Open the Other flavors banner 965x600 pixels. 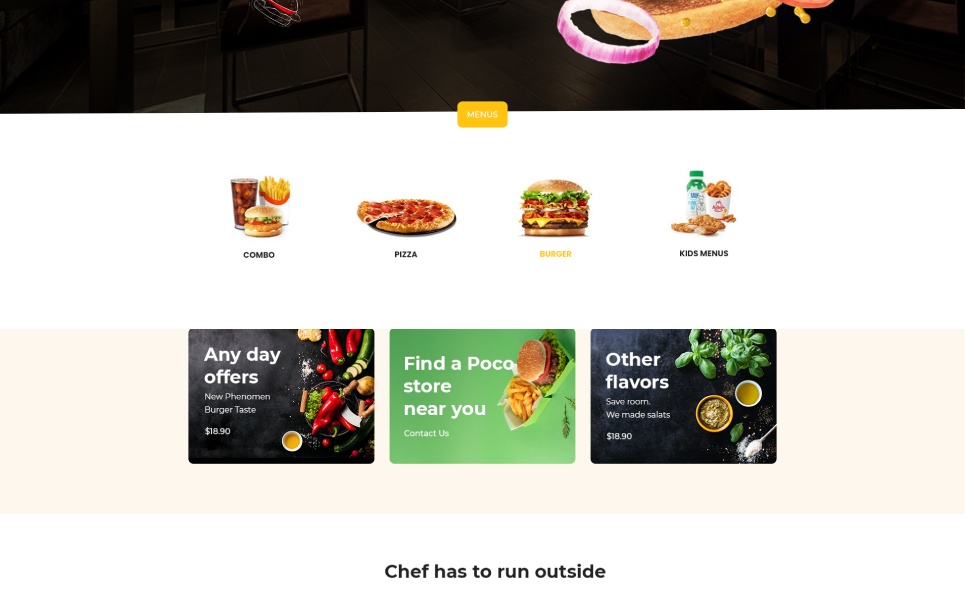[x=683, y=396]
